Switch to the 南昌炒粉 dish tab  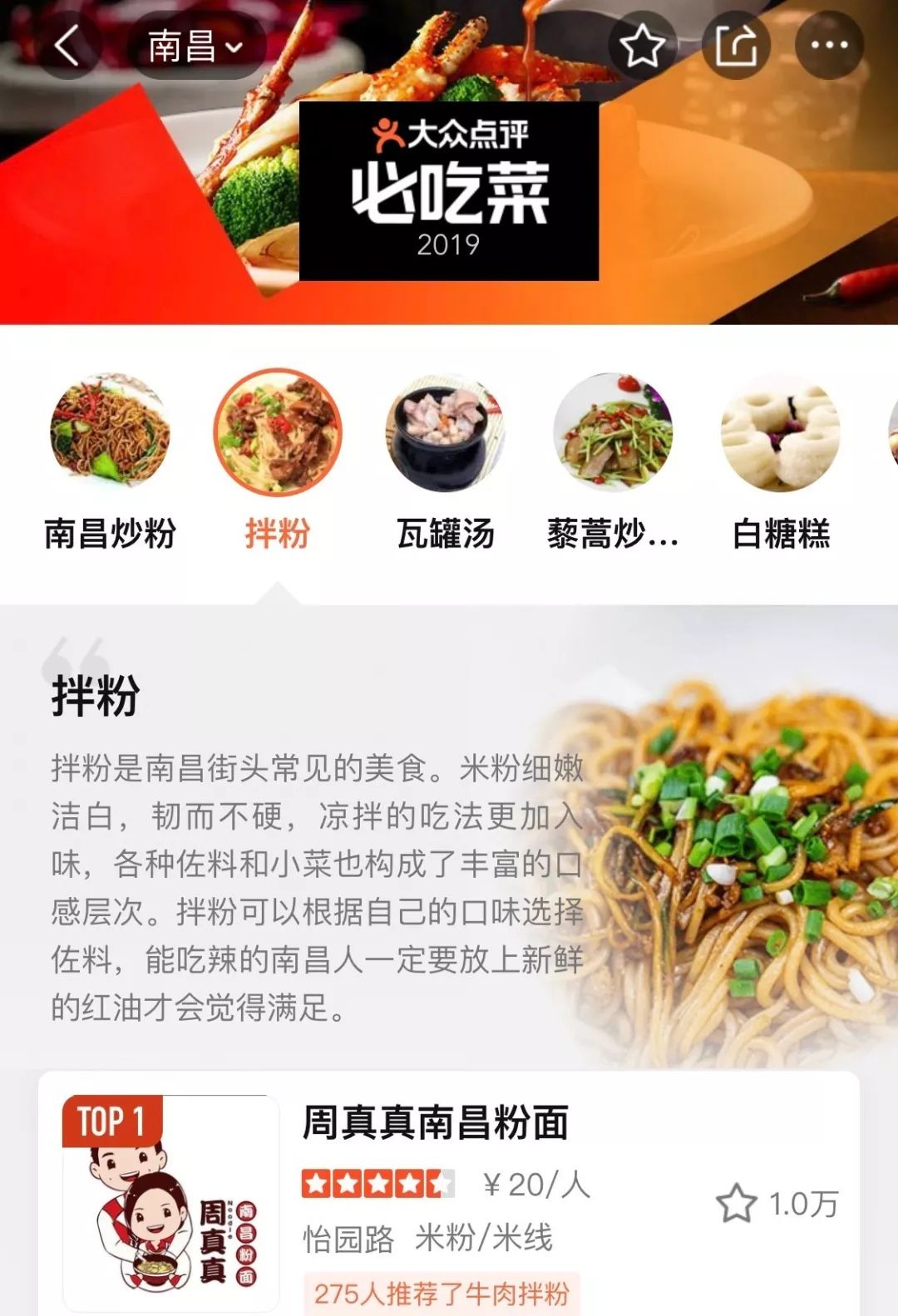[110, 461]
